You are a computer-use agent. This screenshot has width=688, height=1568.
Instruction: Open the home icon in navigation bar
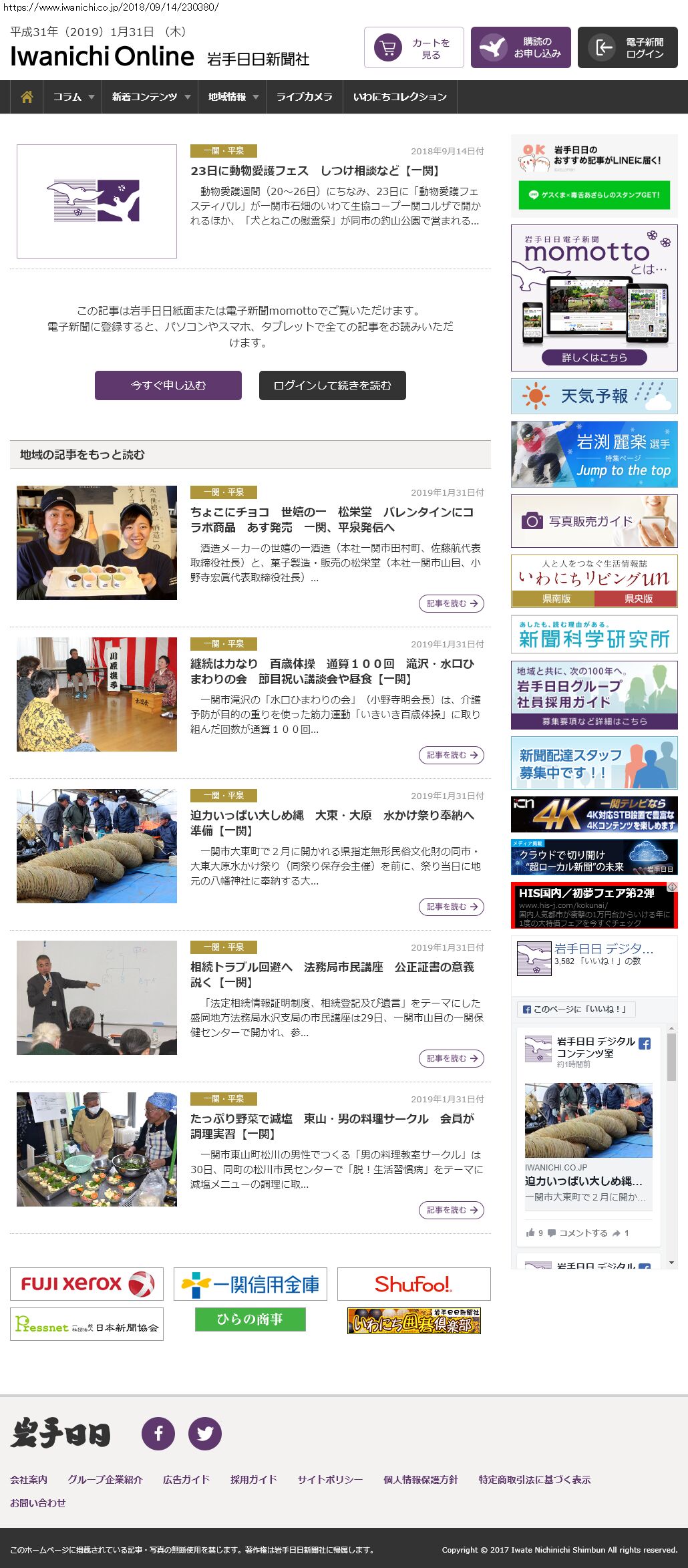click(x=27, y=97)
